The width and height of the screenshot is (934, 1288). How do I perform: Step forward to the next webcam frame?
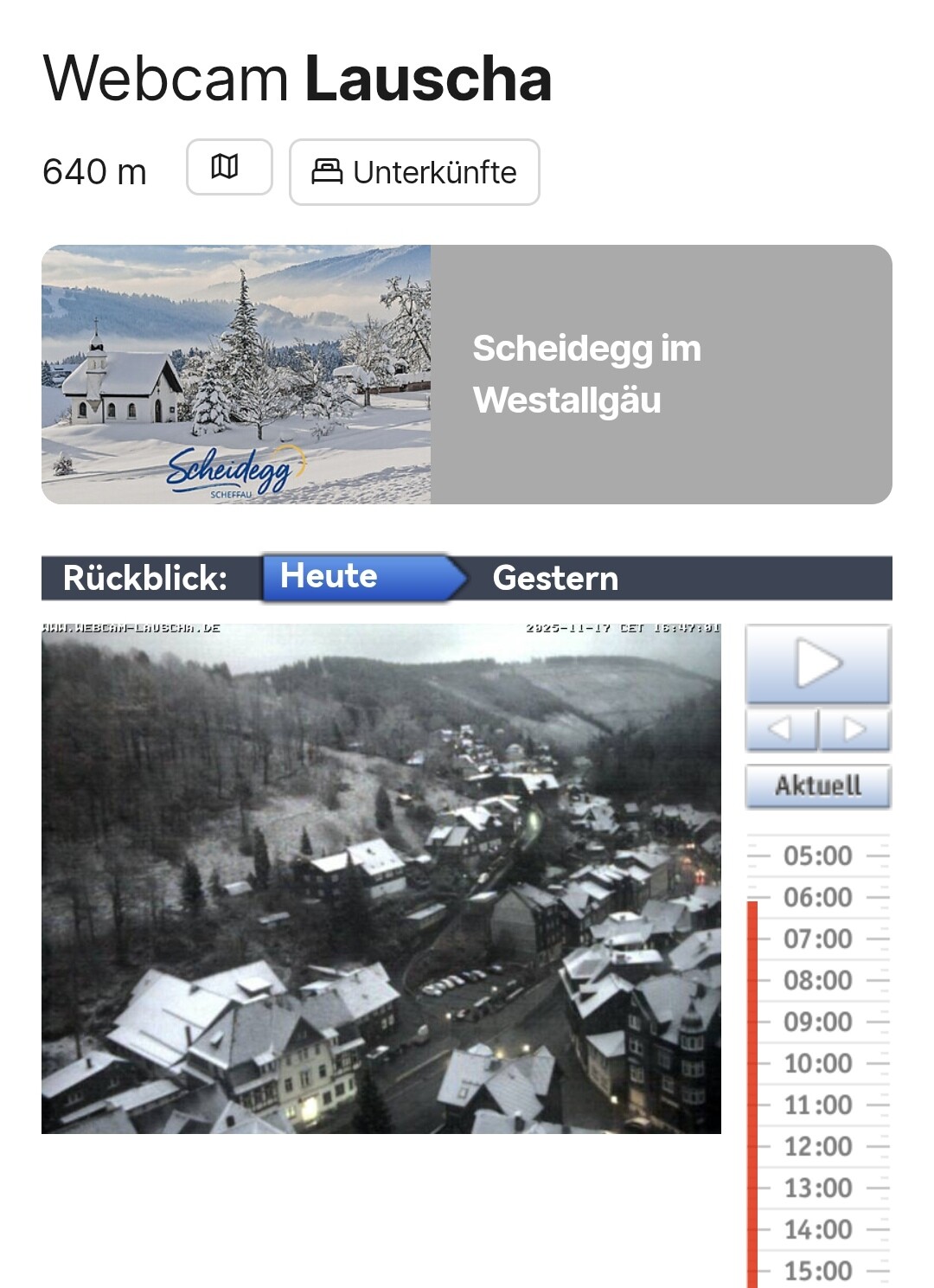854,729
